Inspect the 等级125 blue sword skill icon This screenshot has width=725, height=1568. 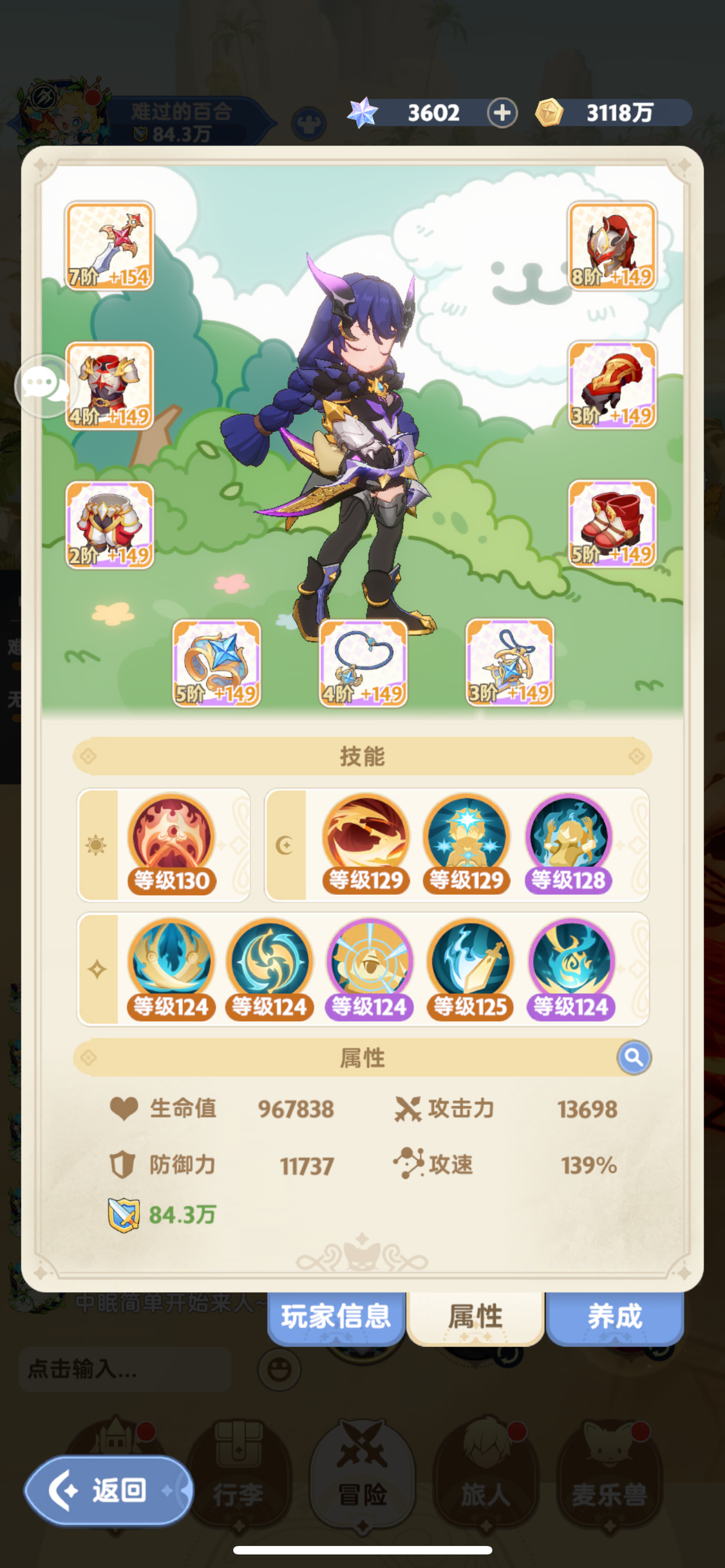coord(469,969)
